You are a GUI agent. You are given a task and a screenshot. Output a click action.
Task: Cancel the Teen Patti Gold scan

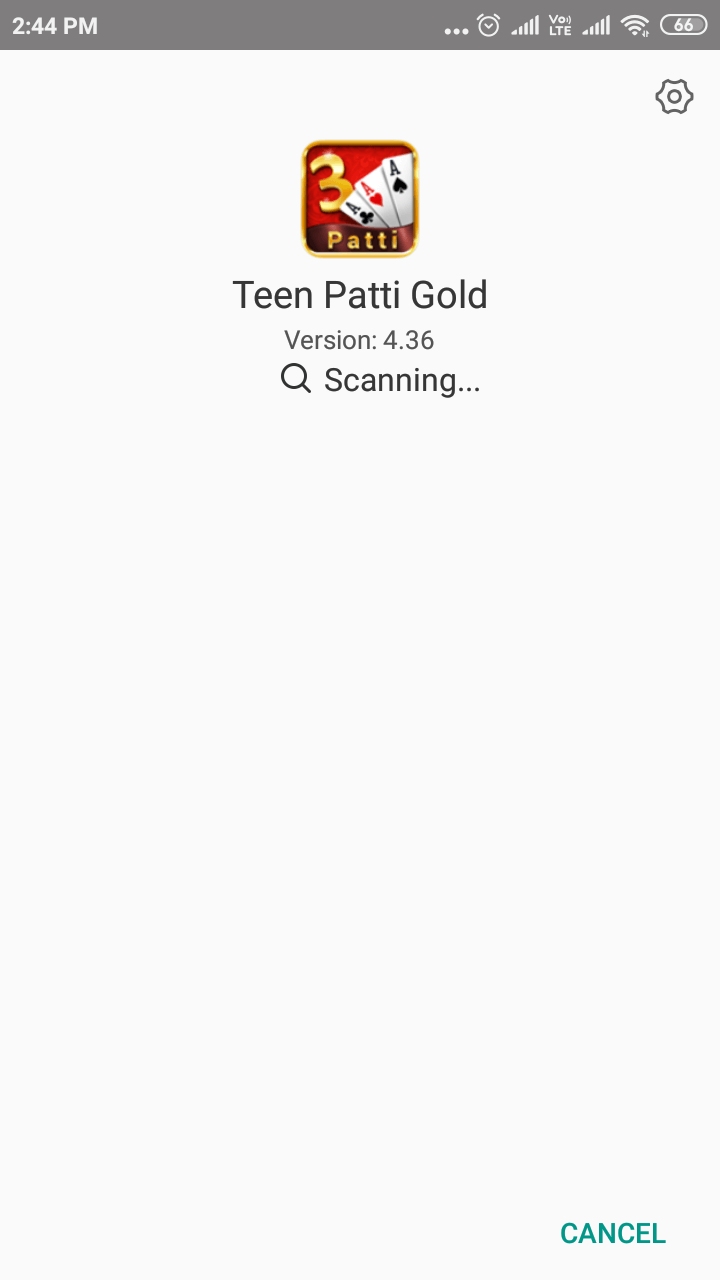(612, 1233)
